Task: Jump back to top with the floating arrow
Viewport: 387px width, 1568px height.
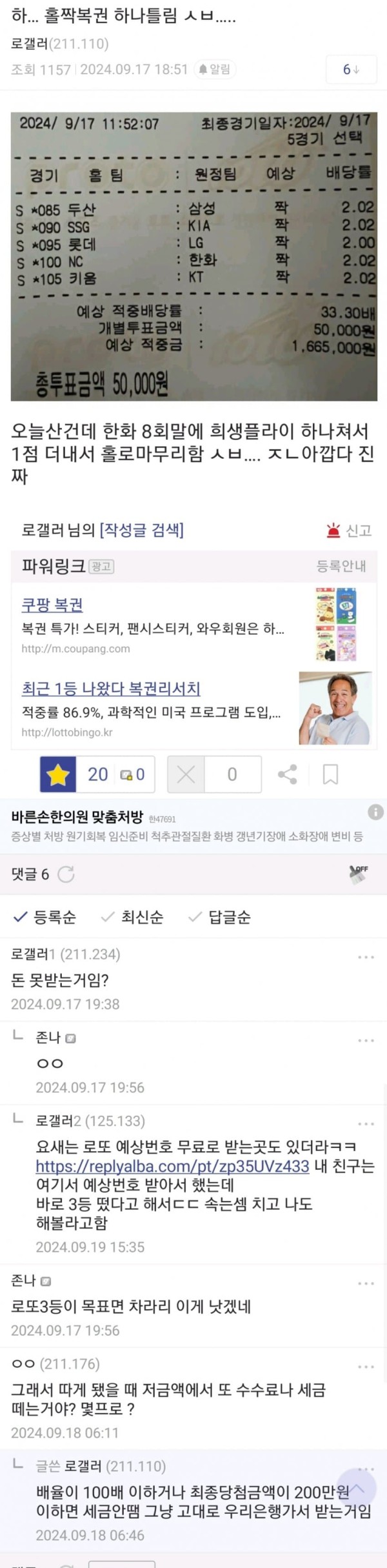Action: [357, 1488]
